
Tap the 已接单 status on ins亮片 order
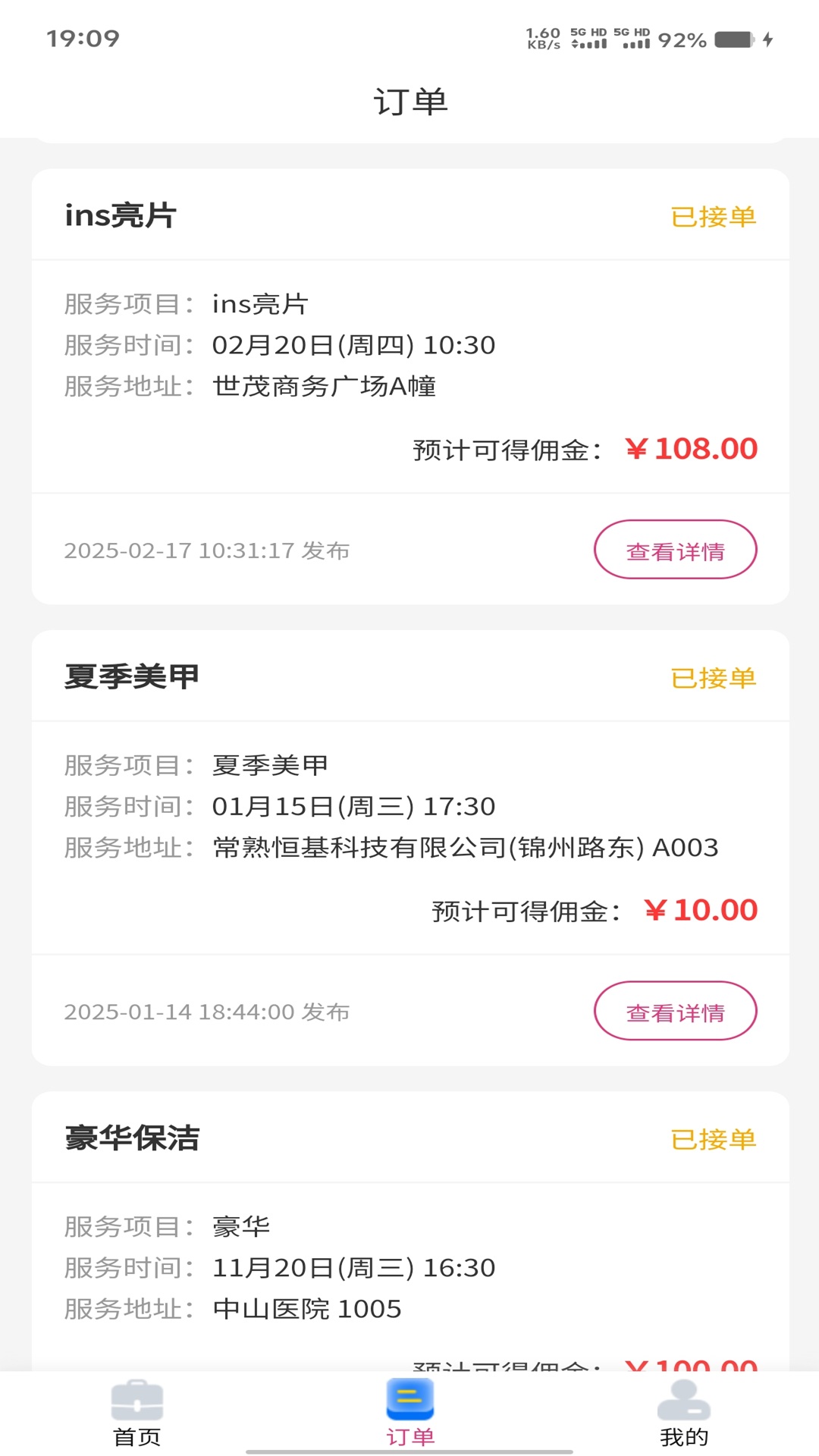click(x=714, y=216)
